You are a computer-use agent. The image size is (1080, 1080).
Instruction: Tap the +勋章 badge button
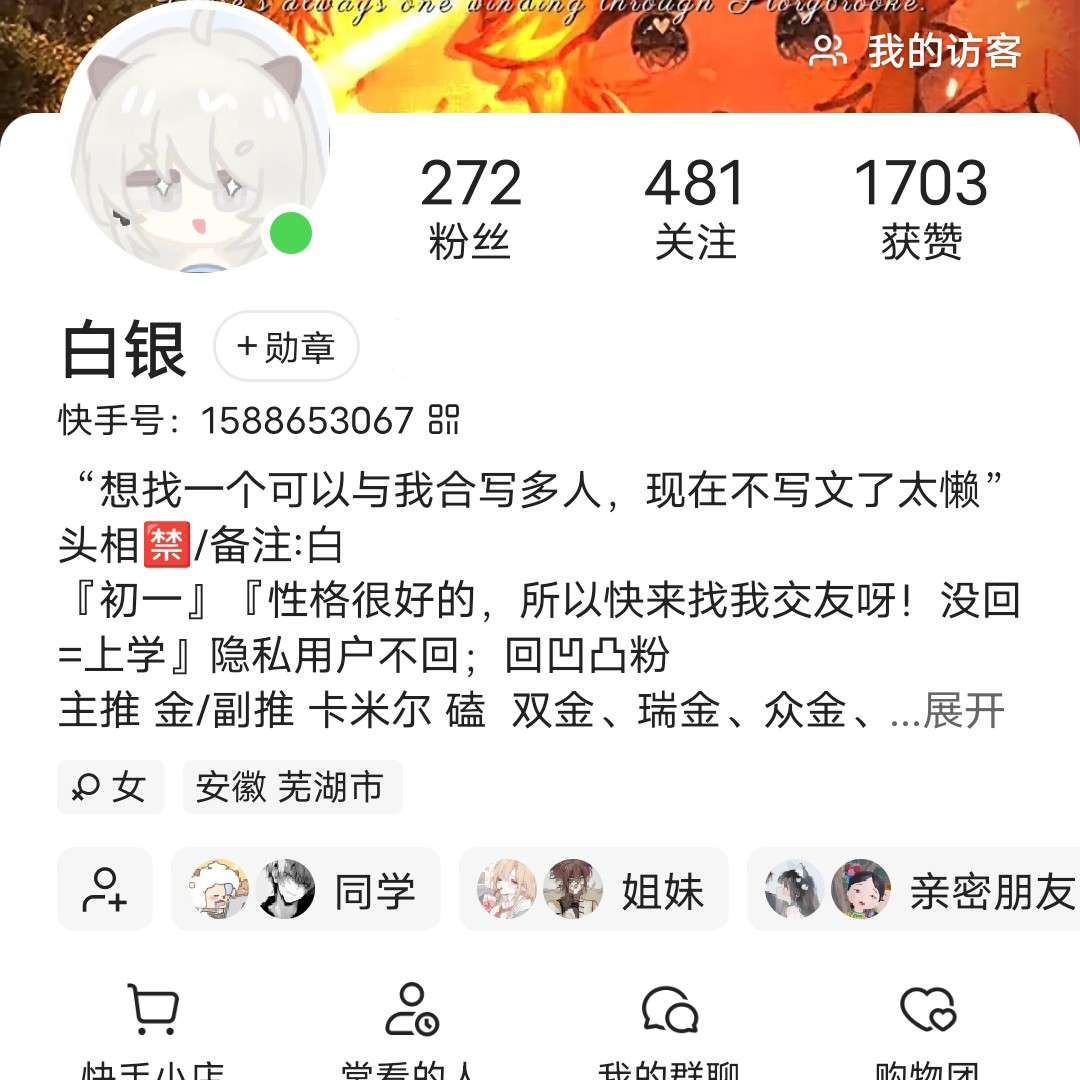click(x=286, y=346)
